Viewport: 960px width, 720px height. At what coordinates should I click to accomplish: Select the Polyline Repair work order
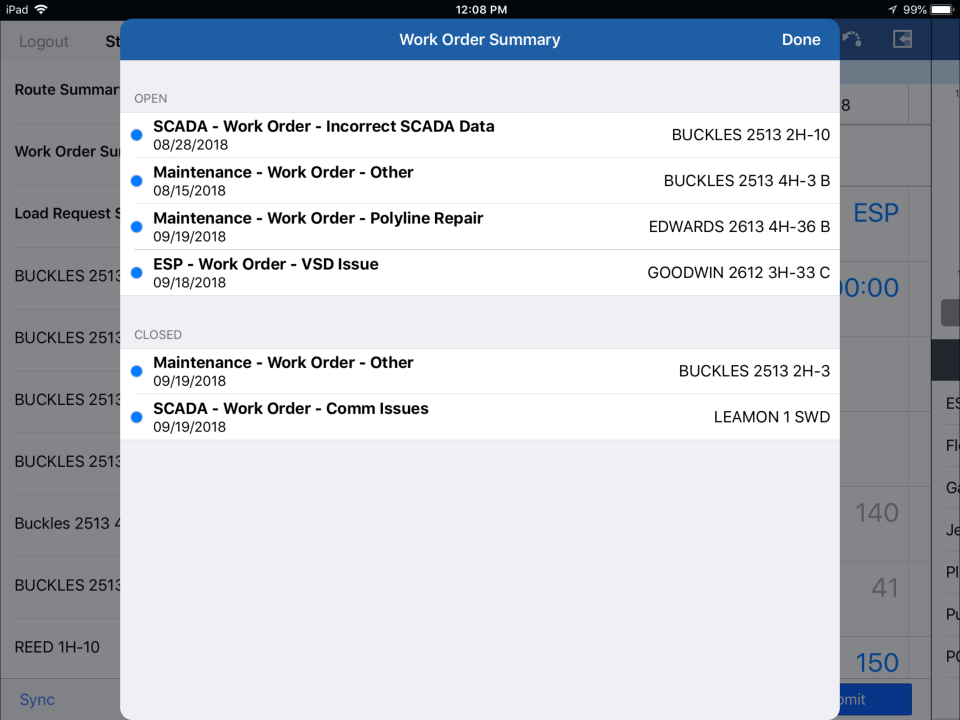click(480, 227)
